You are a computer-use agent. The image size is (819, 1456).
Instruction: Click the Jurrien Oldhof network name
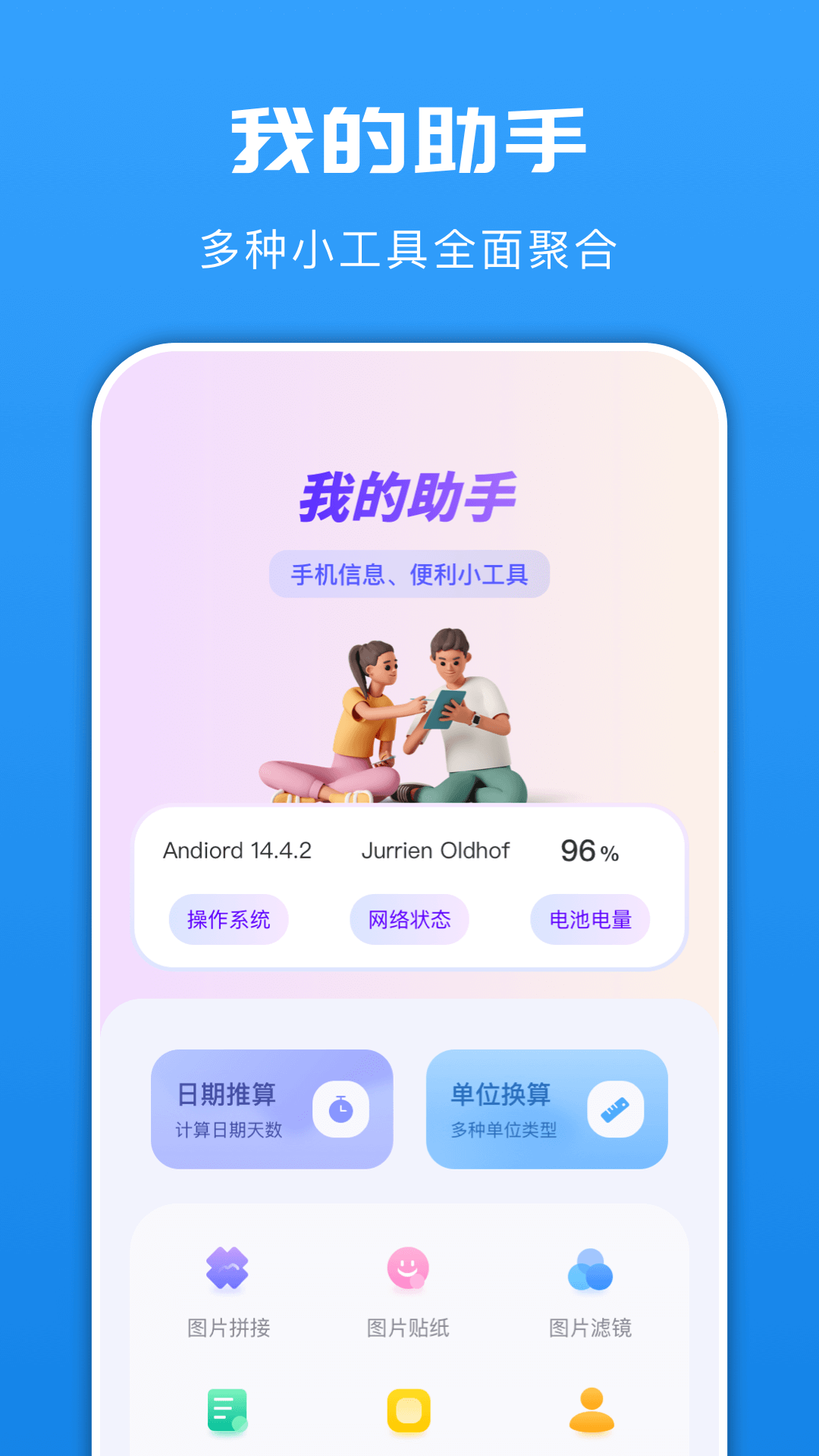point(436,850)
